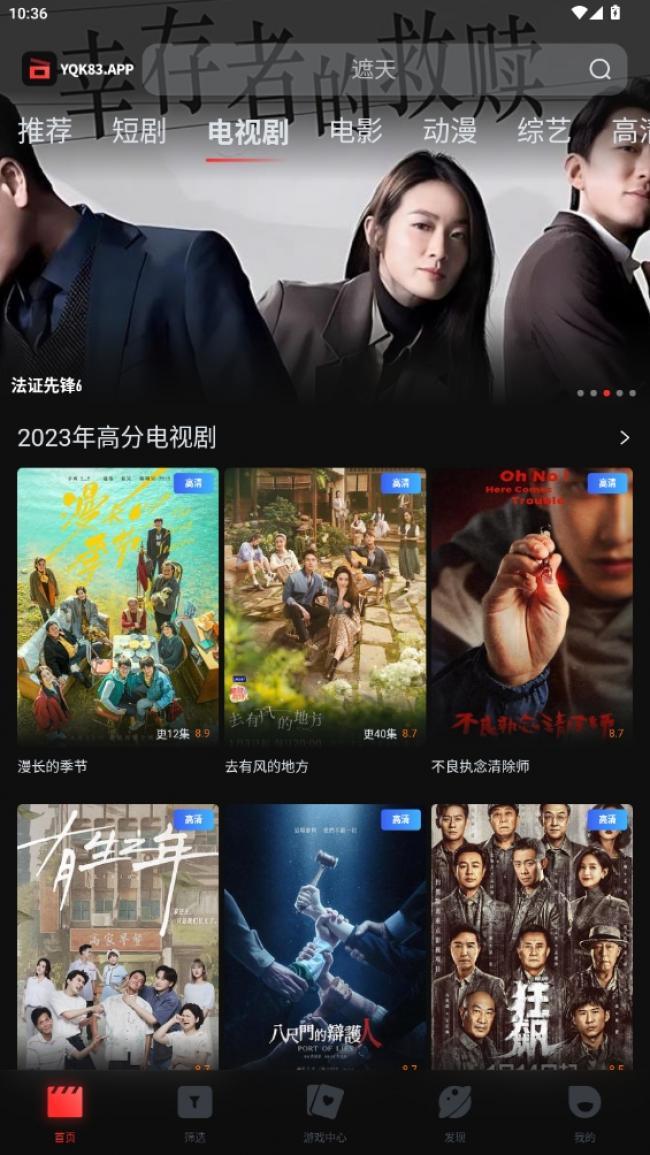Tap the search field showing 遮天
This screenshot has width=650, height=1155.
click(x=375, y=69)
